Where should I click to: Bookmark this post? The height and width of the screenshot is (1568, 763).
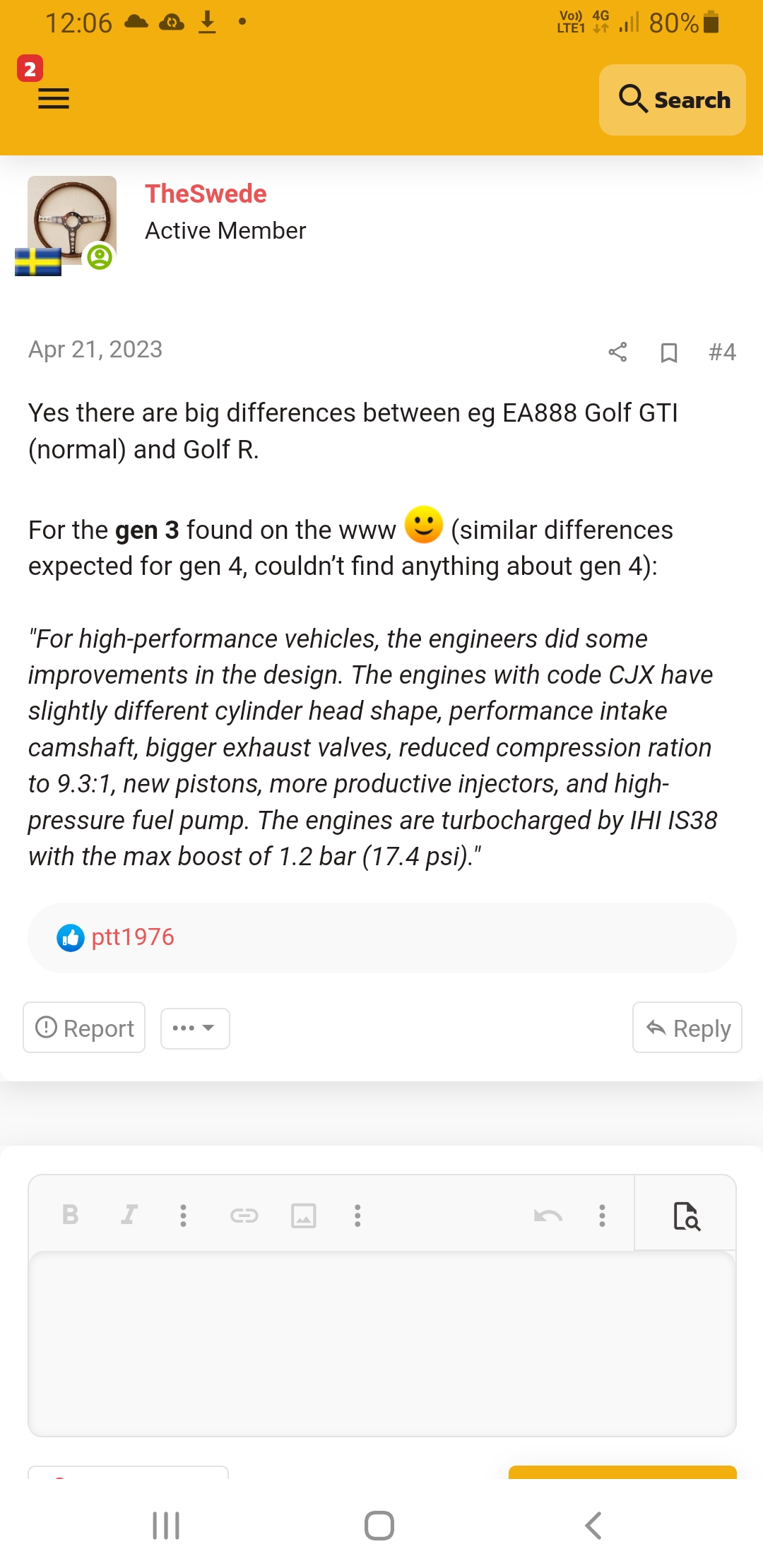coord(668,352)
